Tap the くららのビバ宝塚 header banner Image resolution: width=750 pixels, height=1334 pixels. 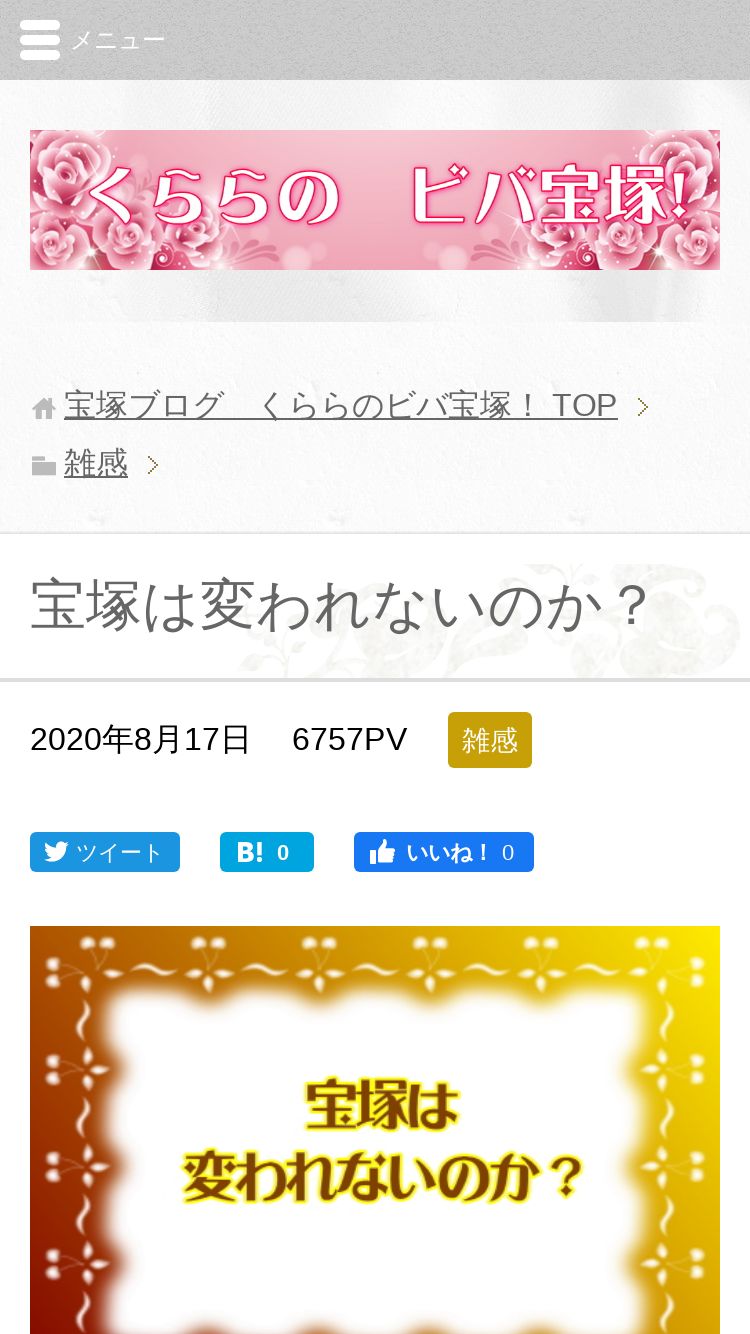(375, 200)
